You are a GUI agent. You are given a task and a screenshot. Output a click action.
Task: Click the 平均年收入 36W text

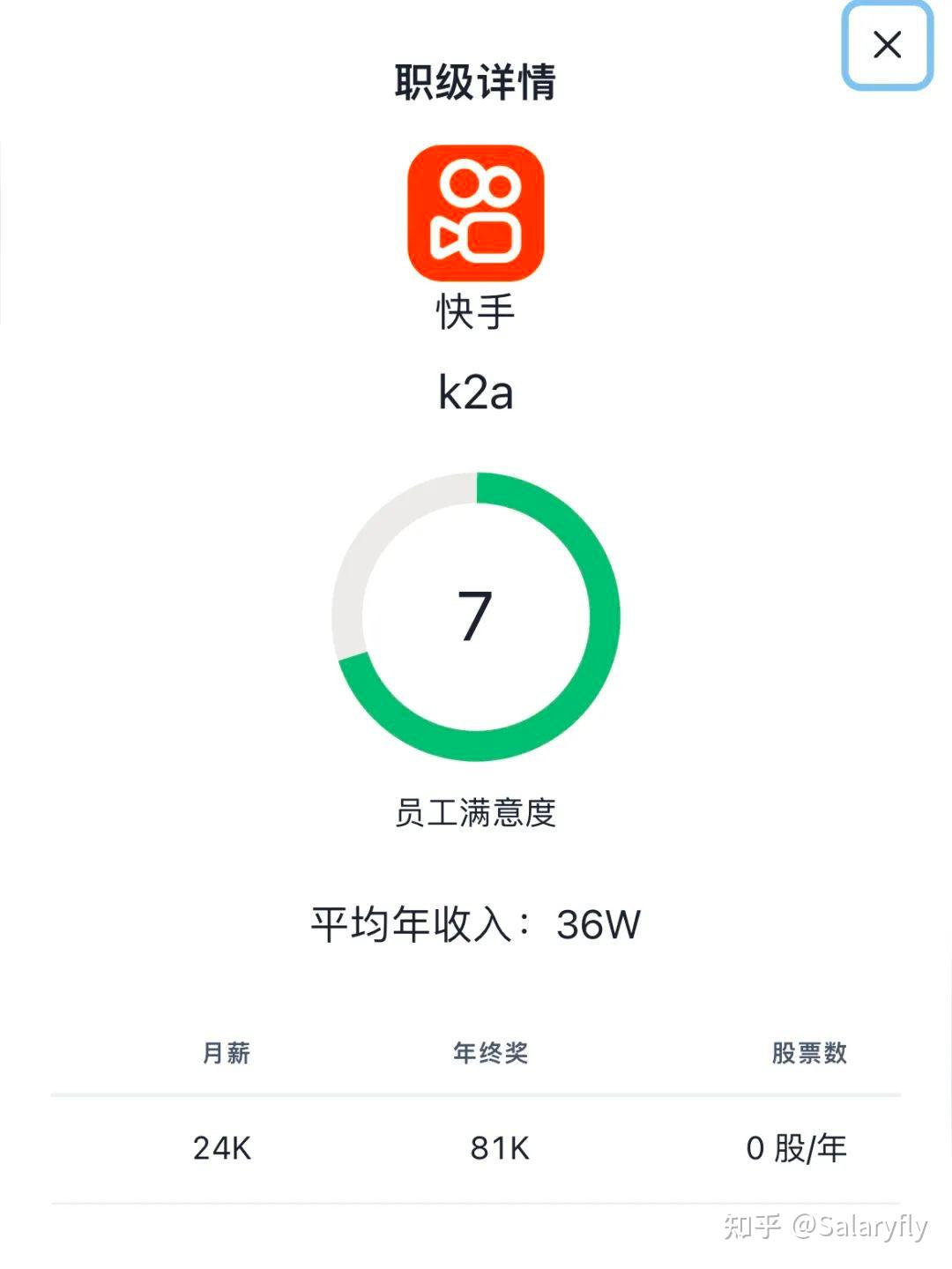476,924
